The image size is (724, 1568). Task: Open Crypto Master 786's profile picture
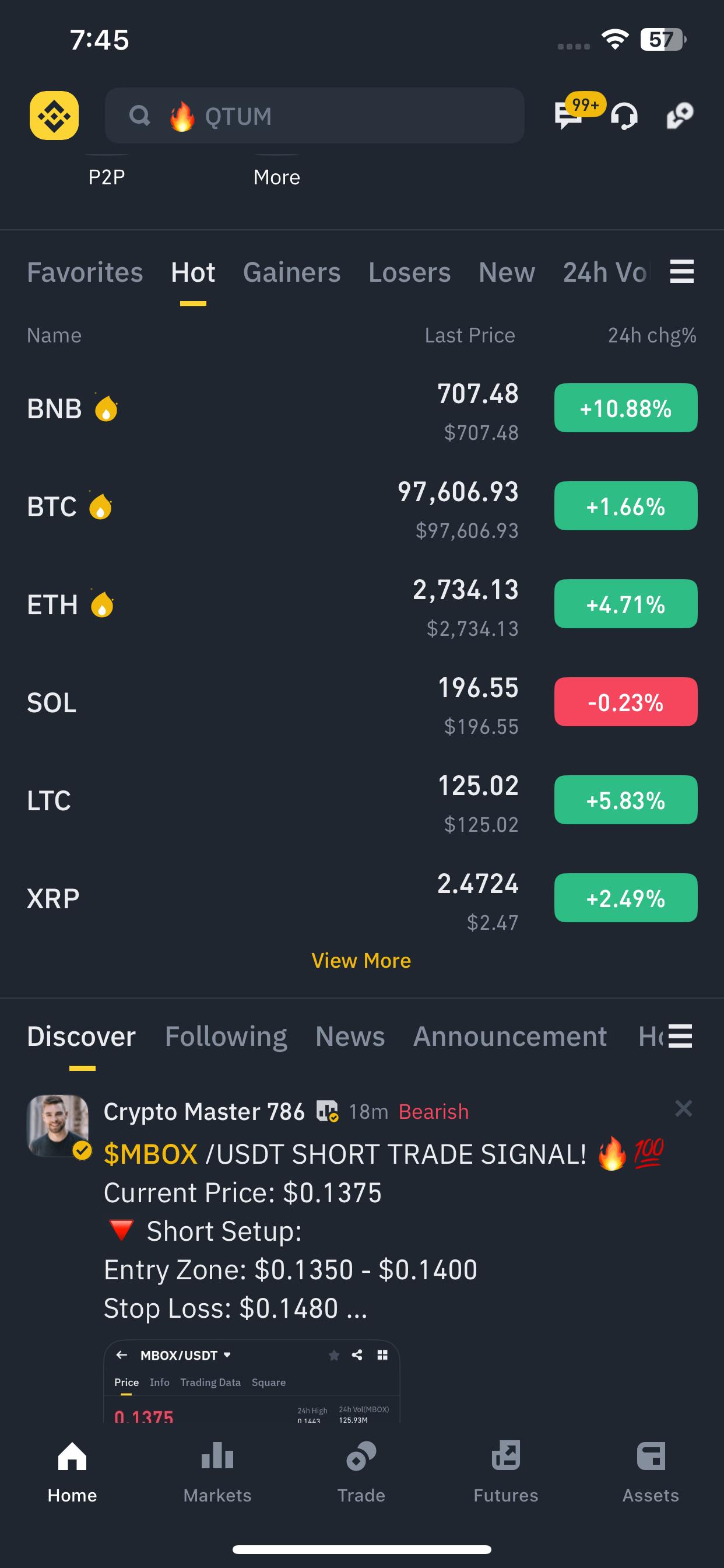pos(58,1125)
